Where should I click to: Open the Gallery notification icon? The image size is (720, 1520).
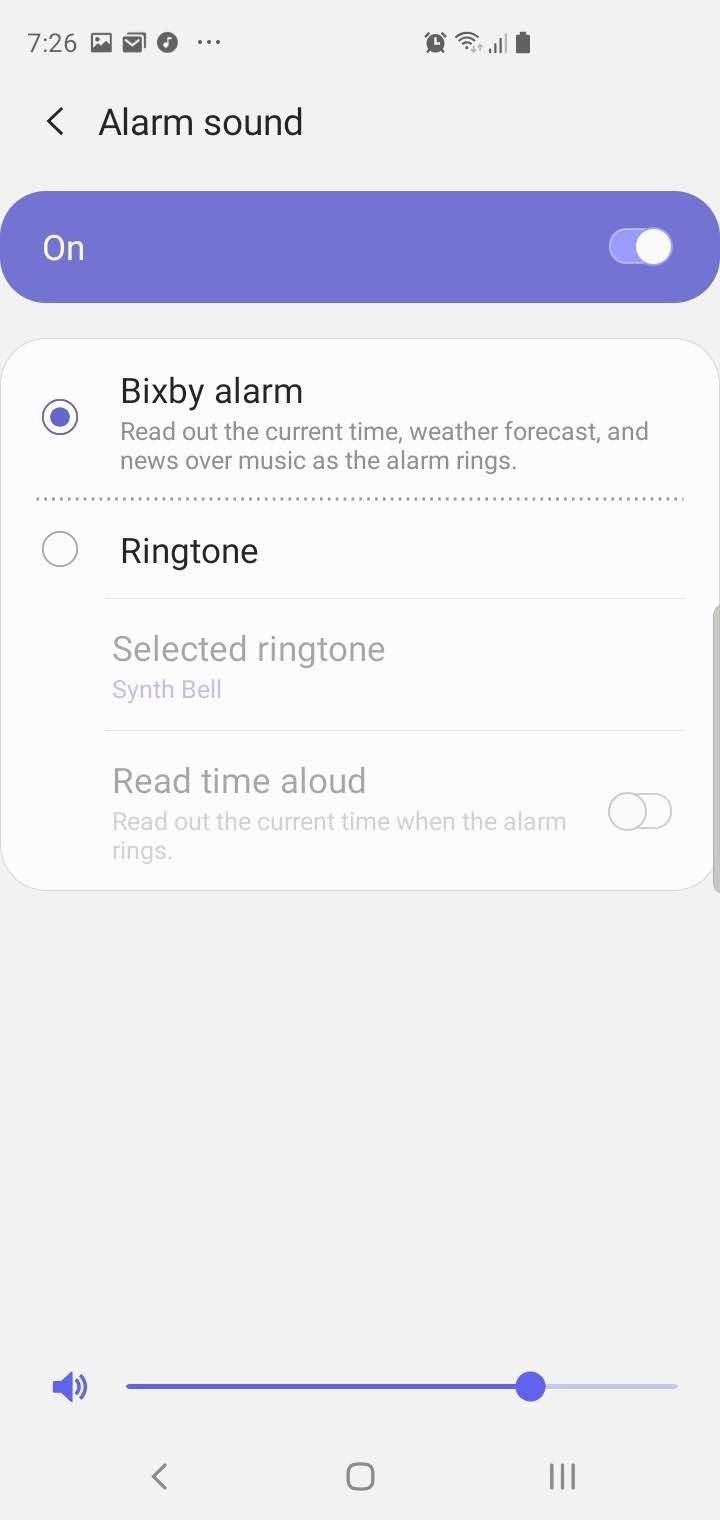100,42
